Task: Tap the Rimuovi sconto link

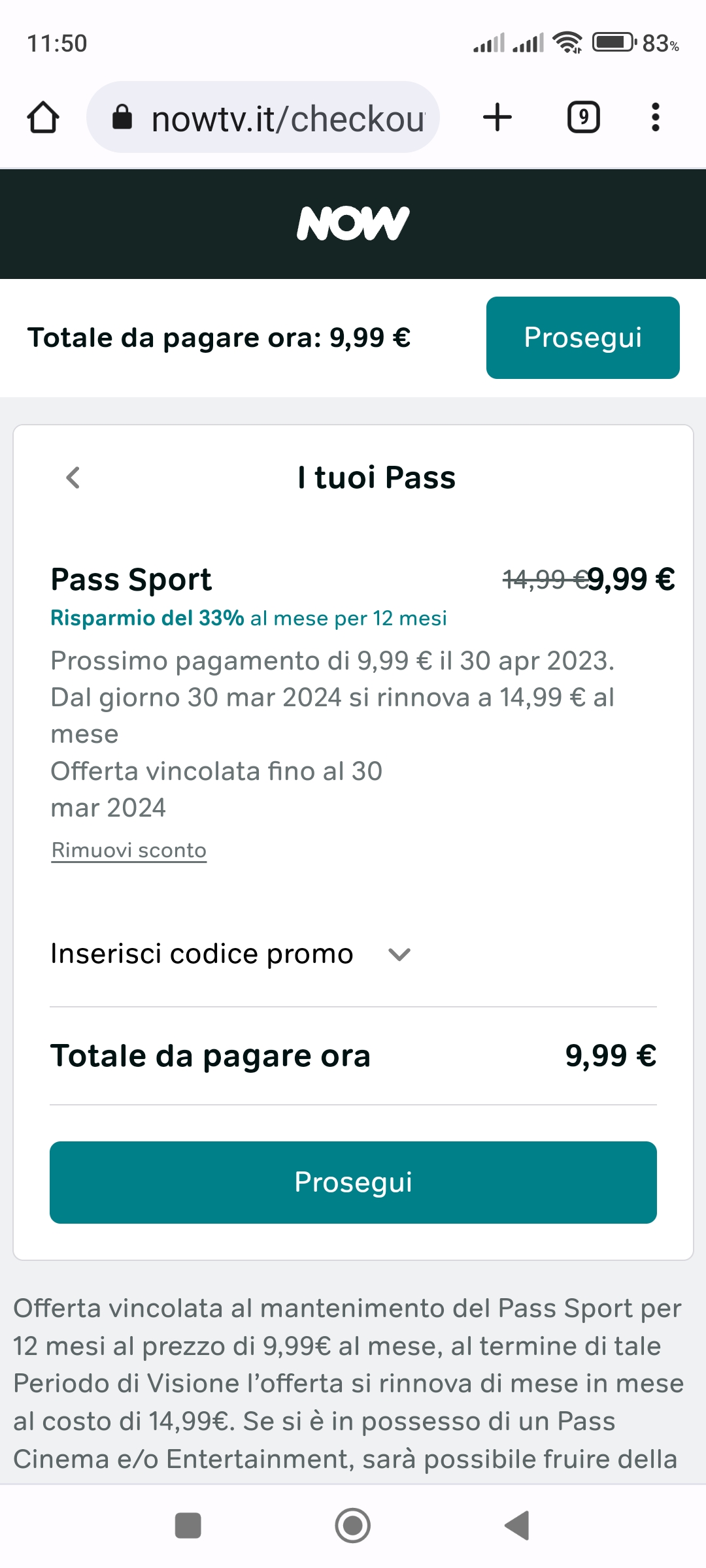Action: pyautogui.click(x=129, y=850)
